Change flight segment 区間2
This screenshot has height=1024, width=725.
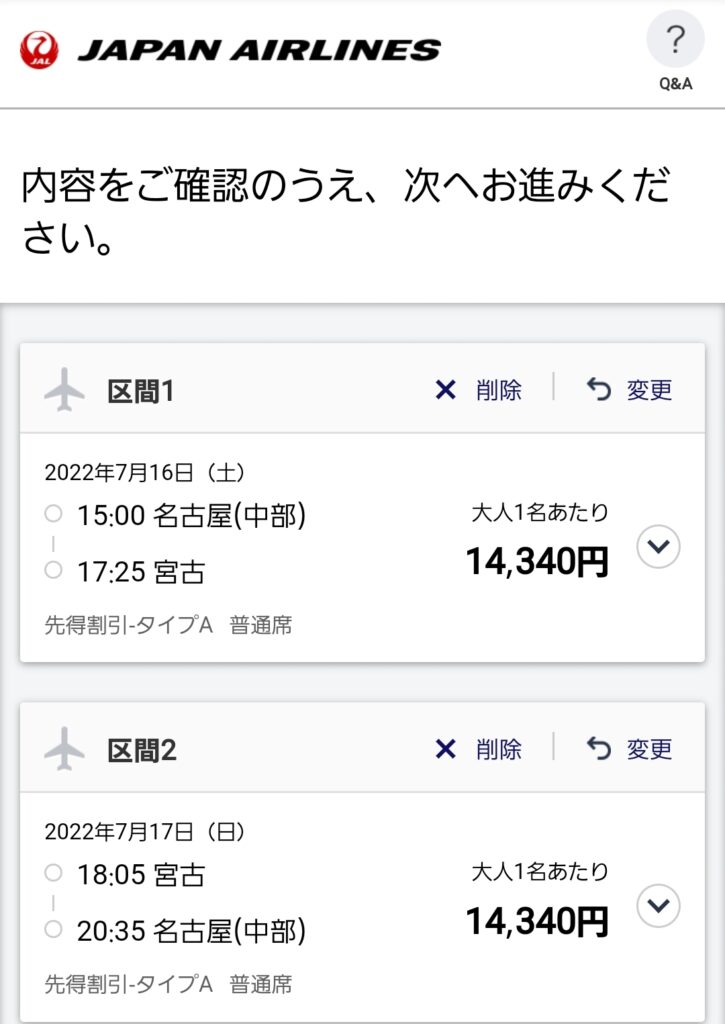point(630,748)
